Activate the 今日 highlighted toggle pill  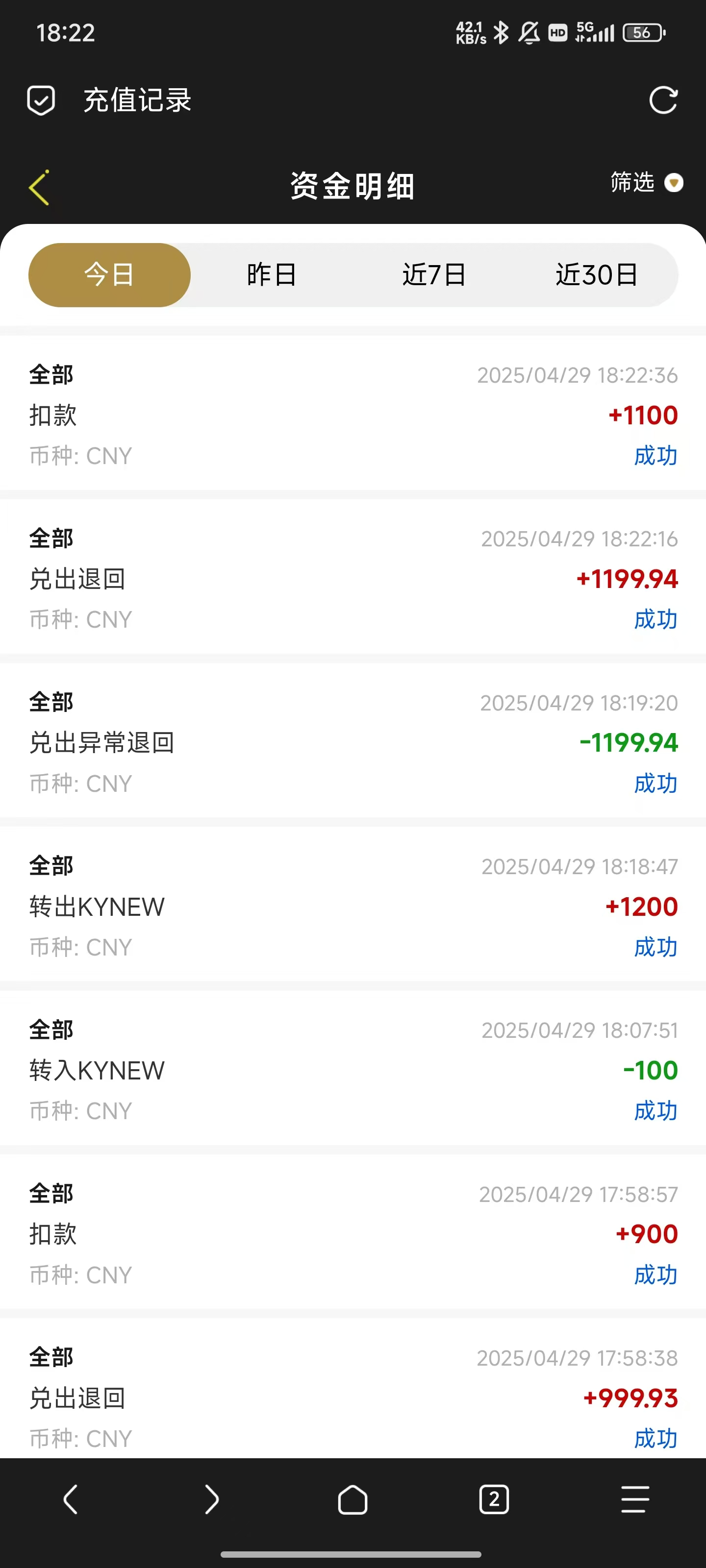tap(110, 274)
